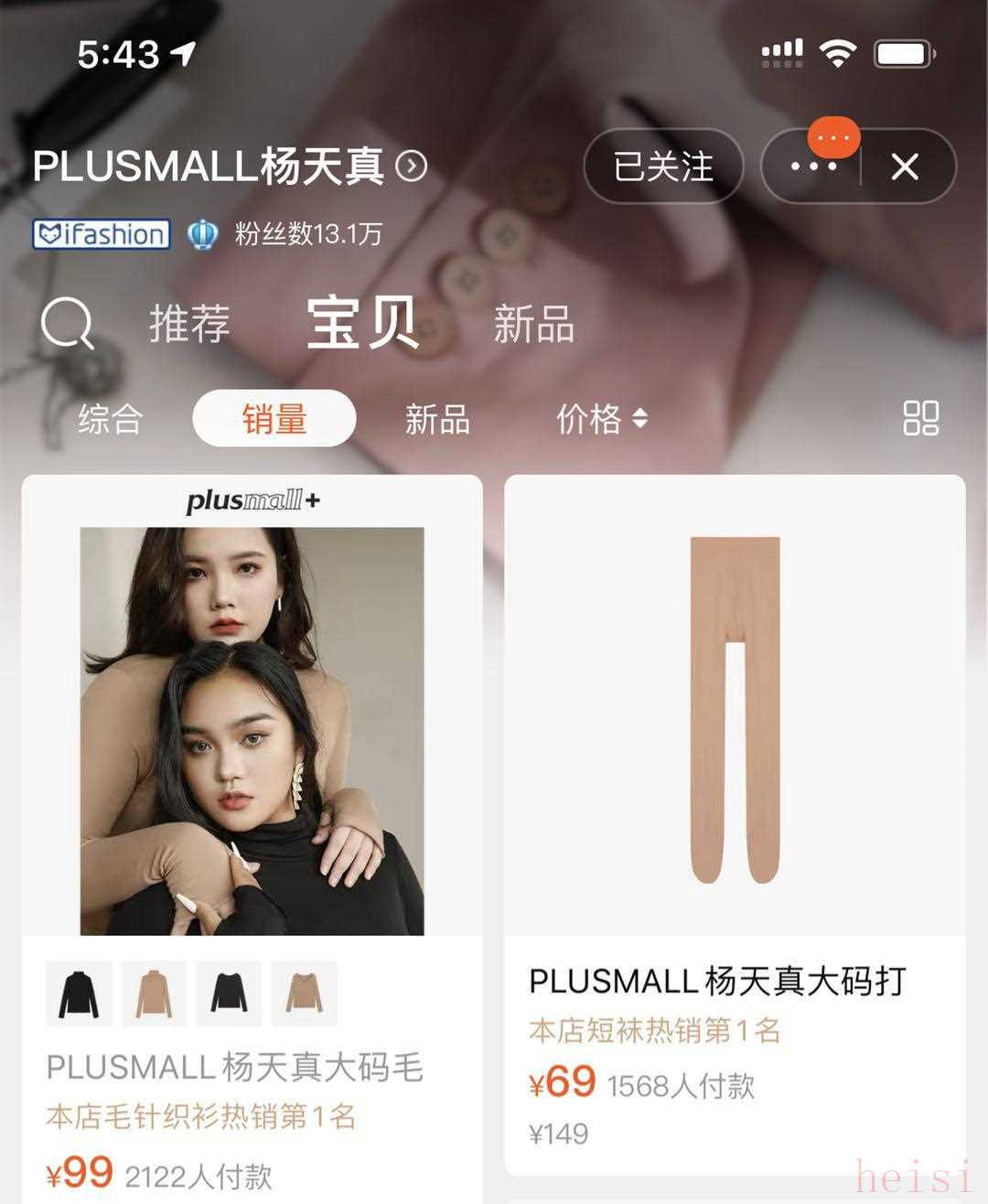988x1204 pixels.
Task: Filter by 新品 in the sort row
Action: (x=437, y=419)
